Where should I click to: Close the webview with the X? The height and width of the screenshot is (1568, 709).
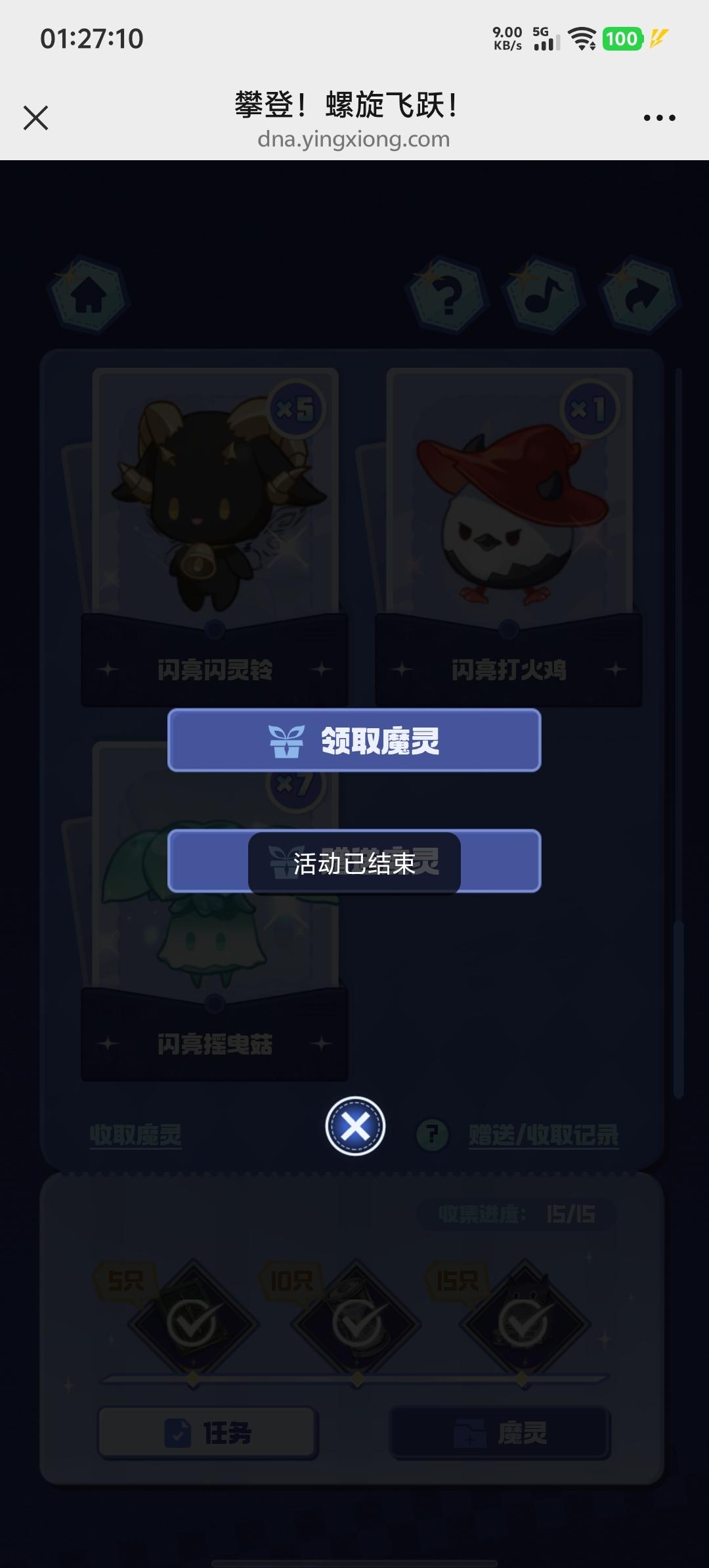coord(35,118)
